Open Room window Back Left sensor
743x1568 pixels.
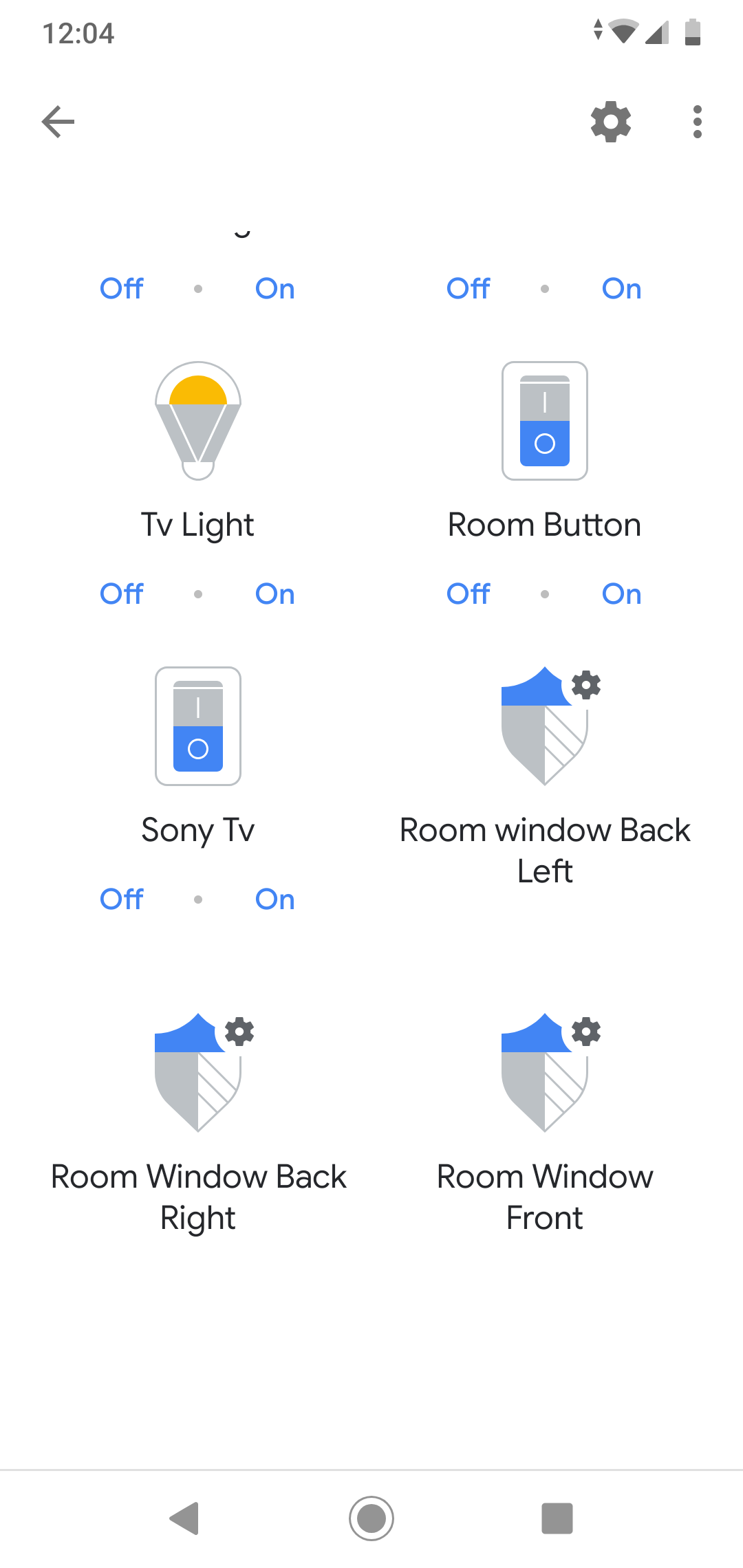pyautogui.click(x=545, y=726)
